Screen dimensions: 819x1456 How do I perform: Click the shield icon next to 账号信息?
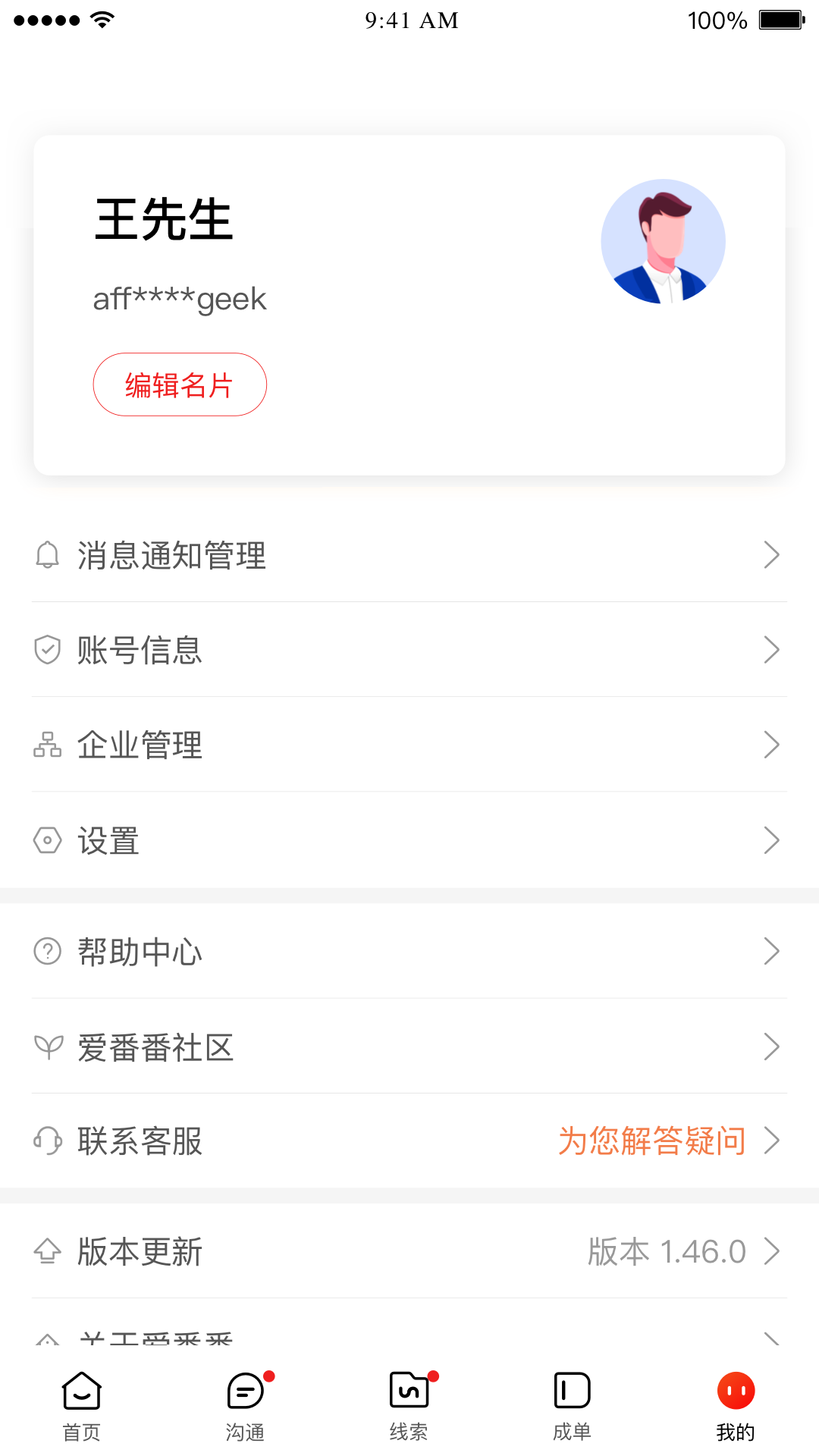click(47, 650)
